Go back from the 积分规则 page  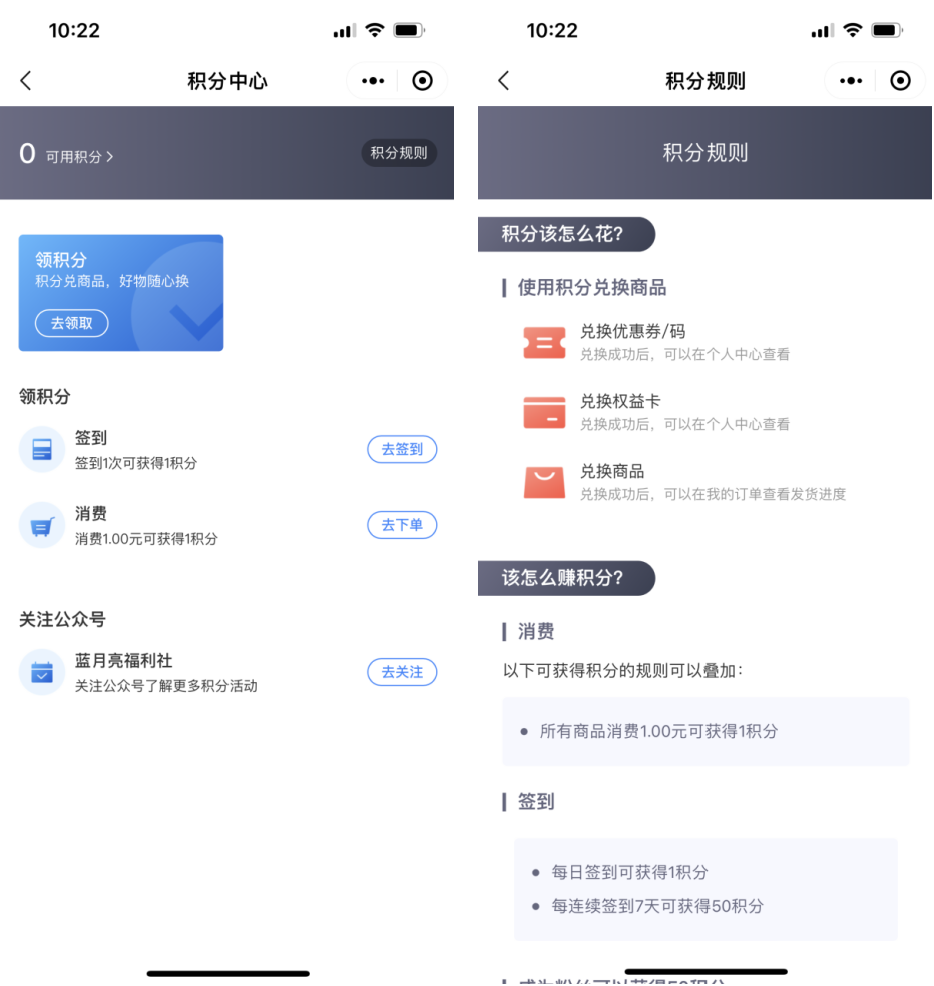(504, 81)
